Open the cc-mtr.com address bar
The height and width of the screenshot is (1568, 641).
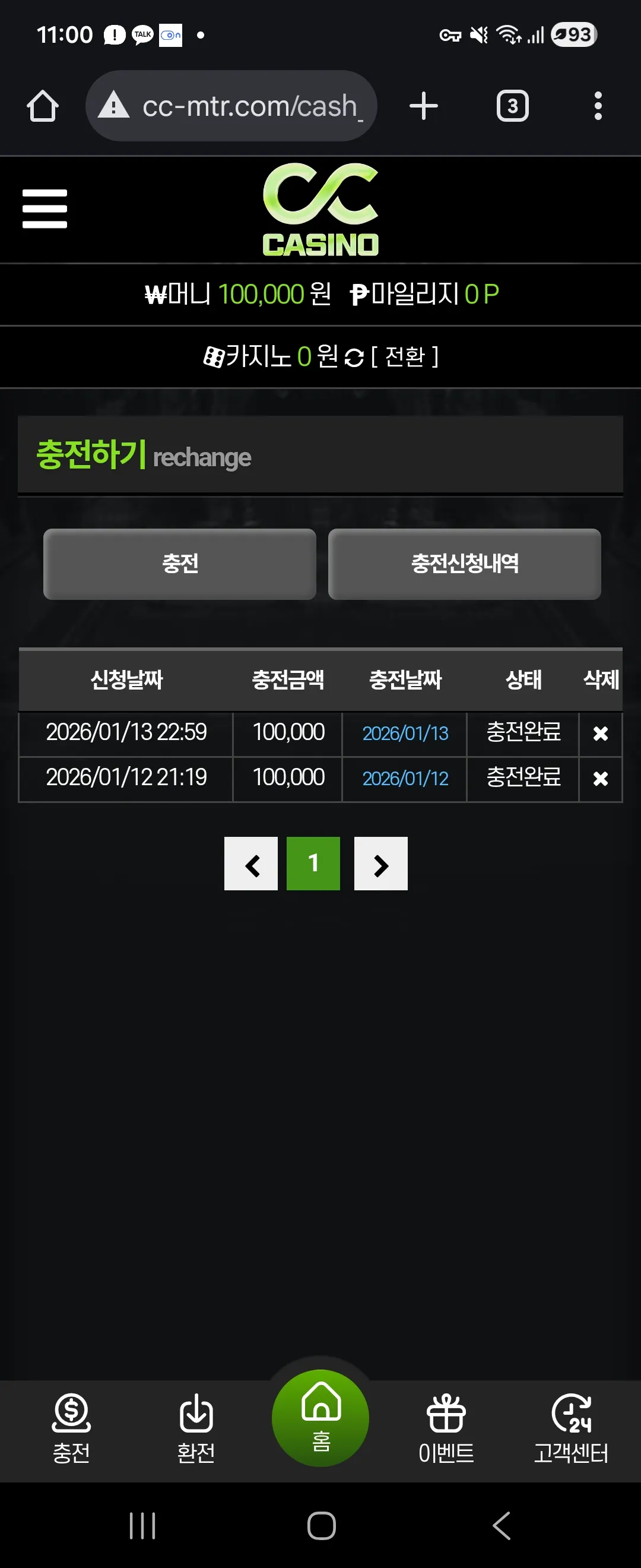coord(231,106)
